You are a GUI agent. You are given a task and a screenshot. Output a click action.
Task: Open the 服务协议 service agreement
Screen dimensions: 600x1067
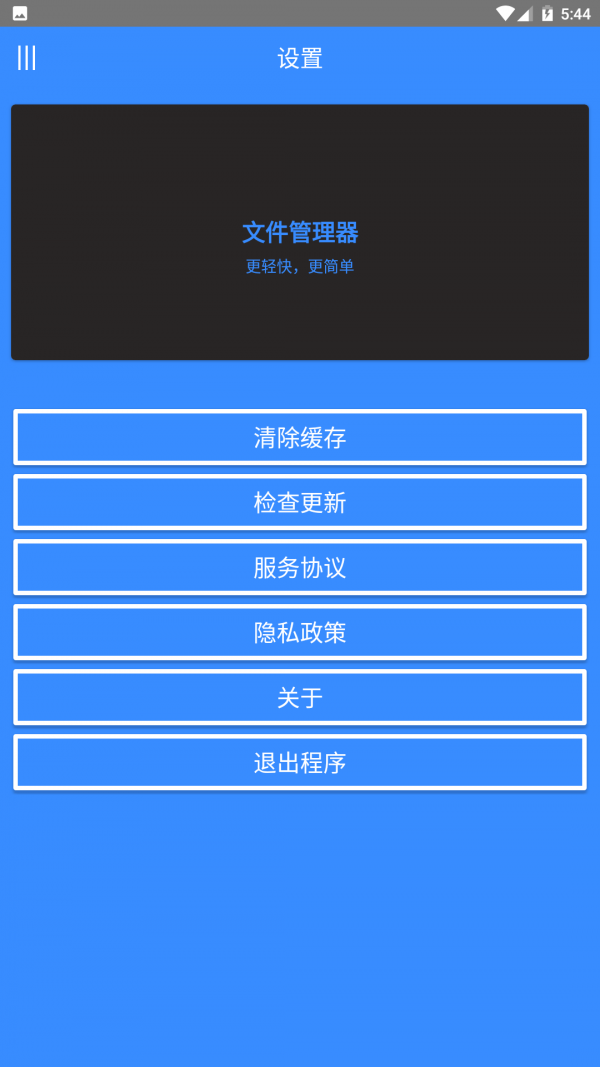[x=300, y=567]
